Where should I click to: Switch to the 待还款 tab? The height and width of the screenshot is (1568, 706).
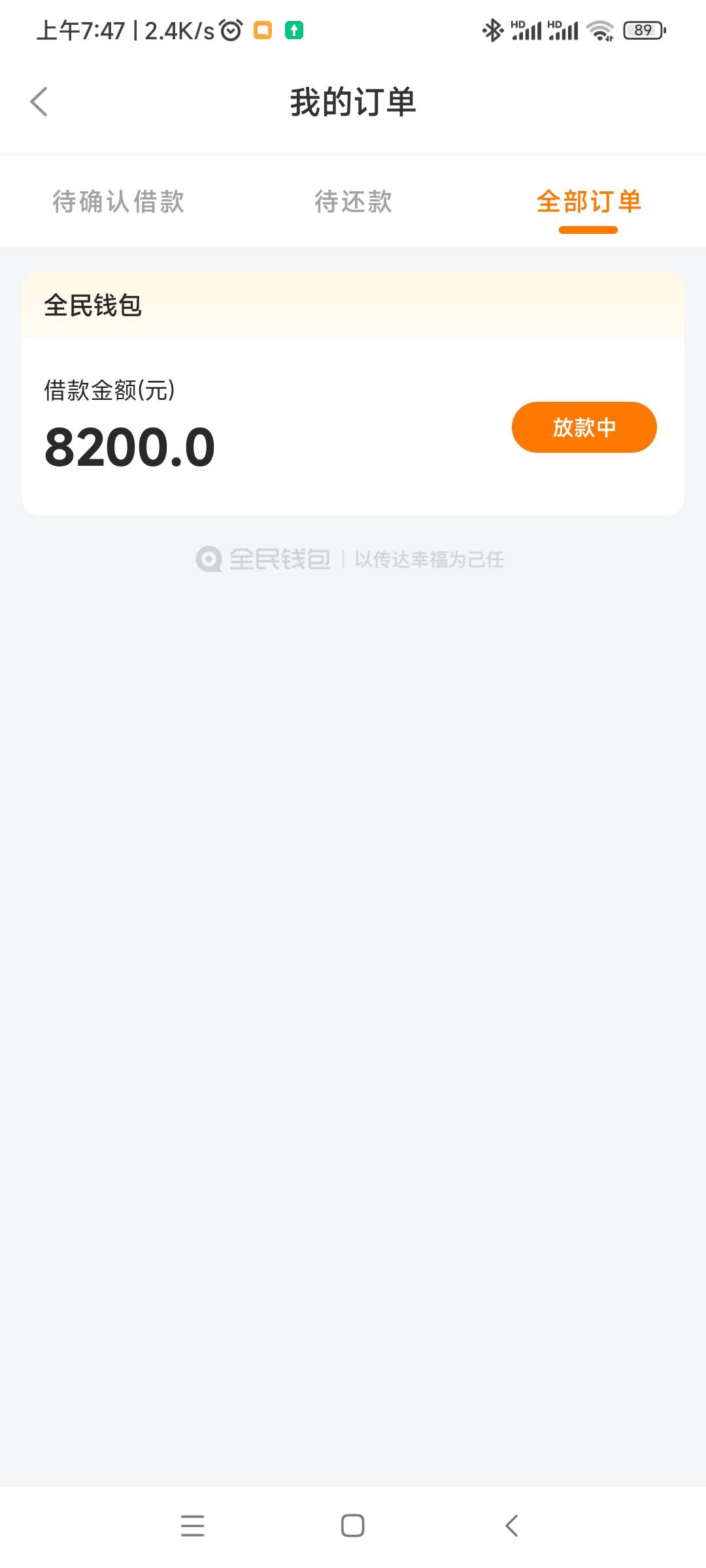[x=353, y=201]
